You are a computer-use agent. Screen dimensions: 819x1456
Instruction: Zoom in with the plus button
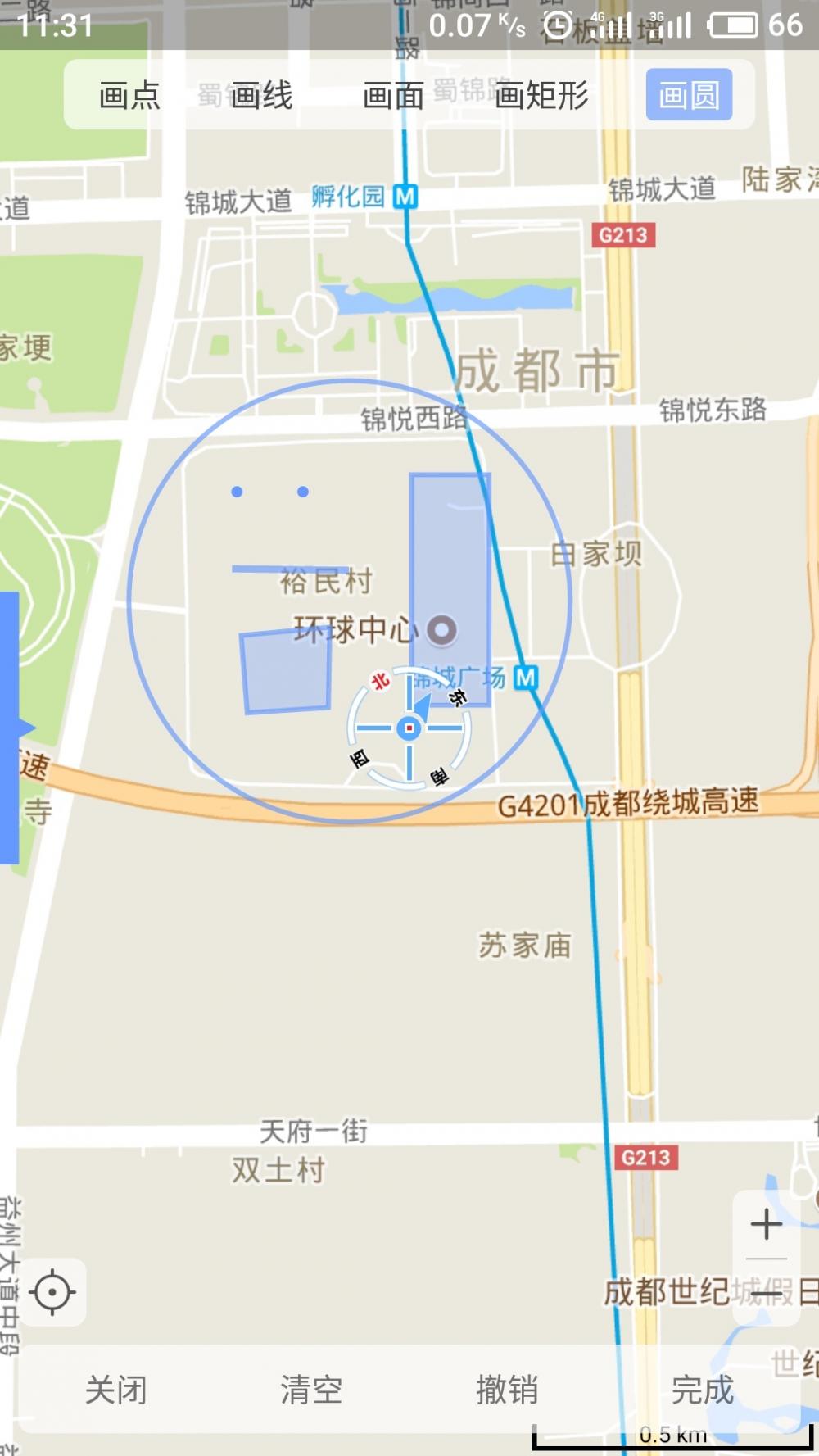tap(767, 1225)
